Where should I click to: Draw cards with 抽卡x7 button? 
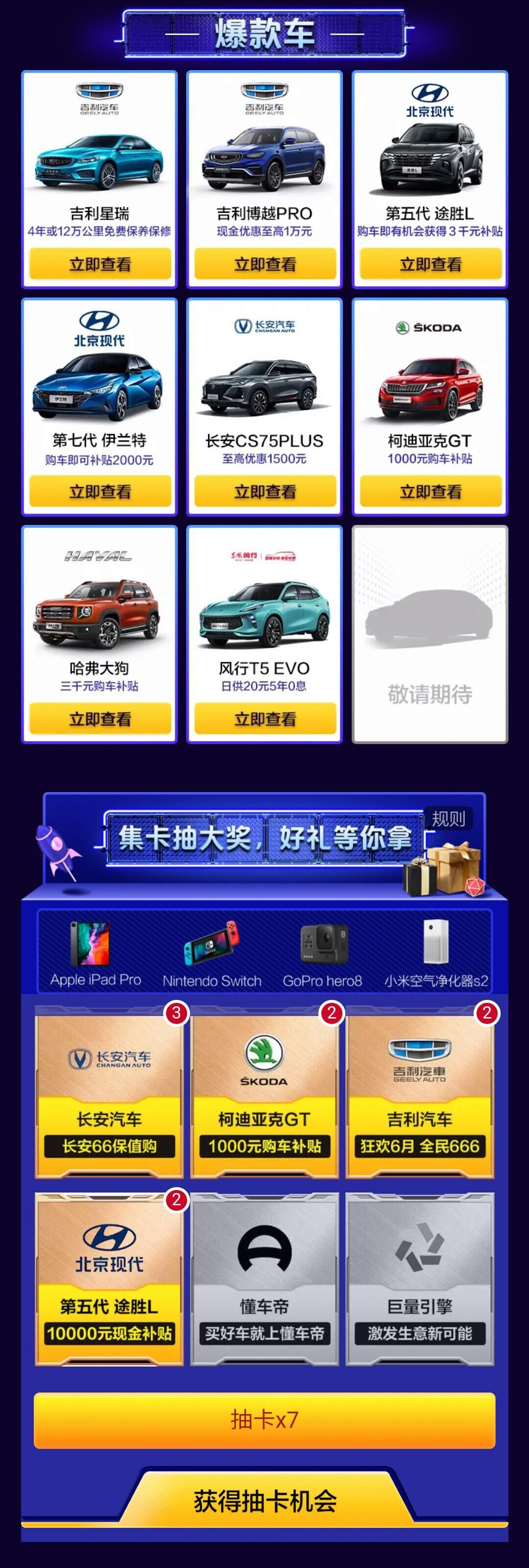[x=264, y=1420]
